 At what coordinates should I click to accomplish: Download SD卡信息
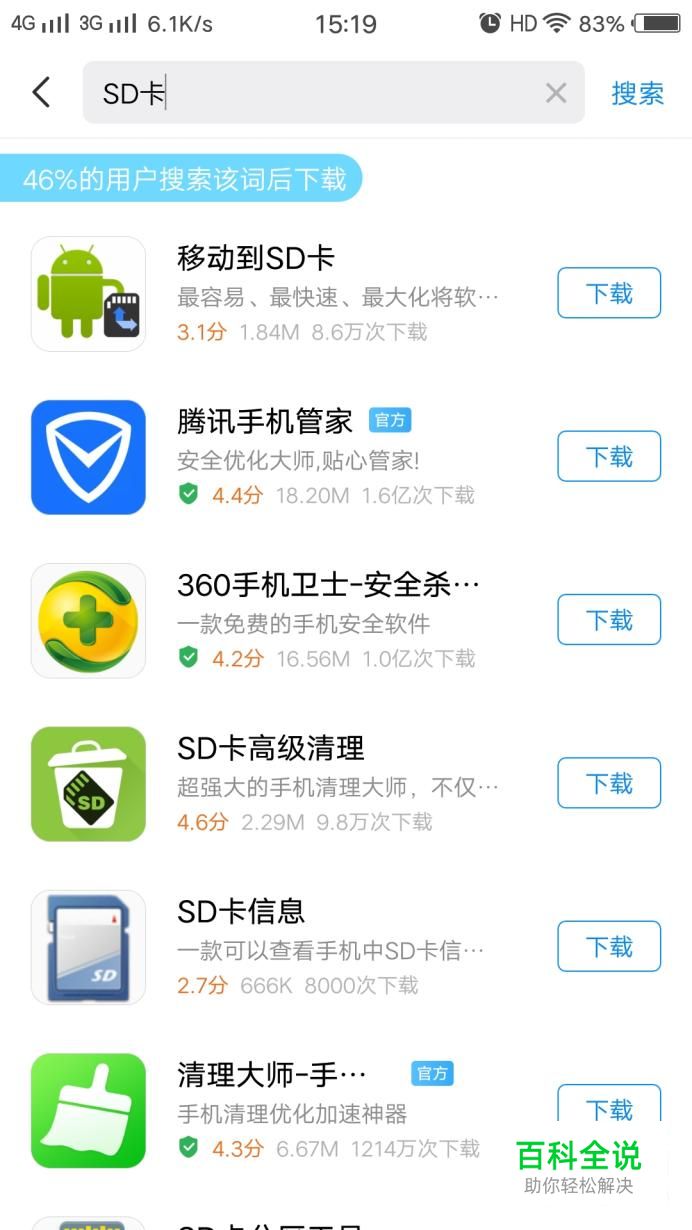[x=608, y=946]
